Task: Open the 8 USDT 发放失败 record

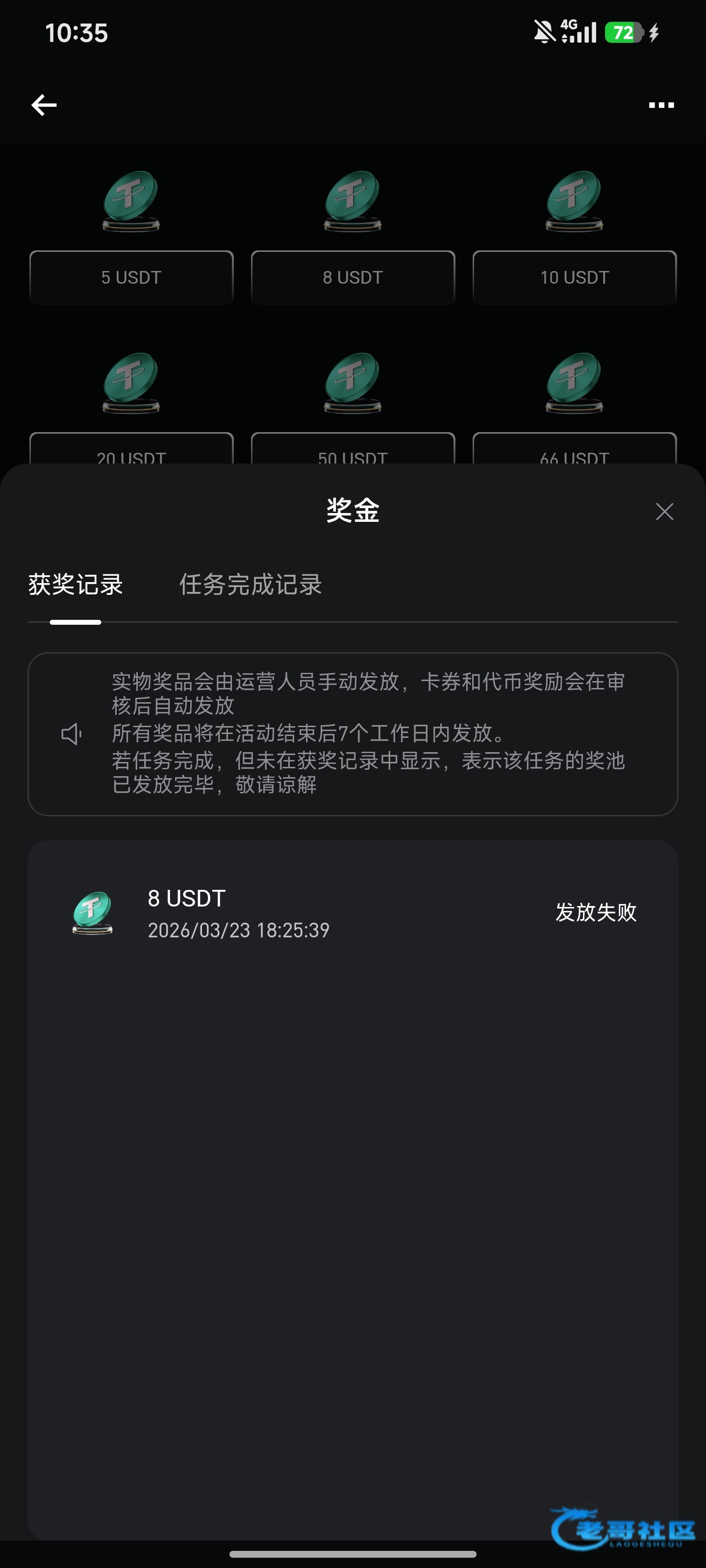Action: pyautogui.click(x=353, y=913)
